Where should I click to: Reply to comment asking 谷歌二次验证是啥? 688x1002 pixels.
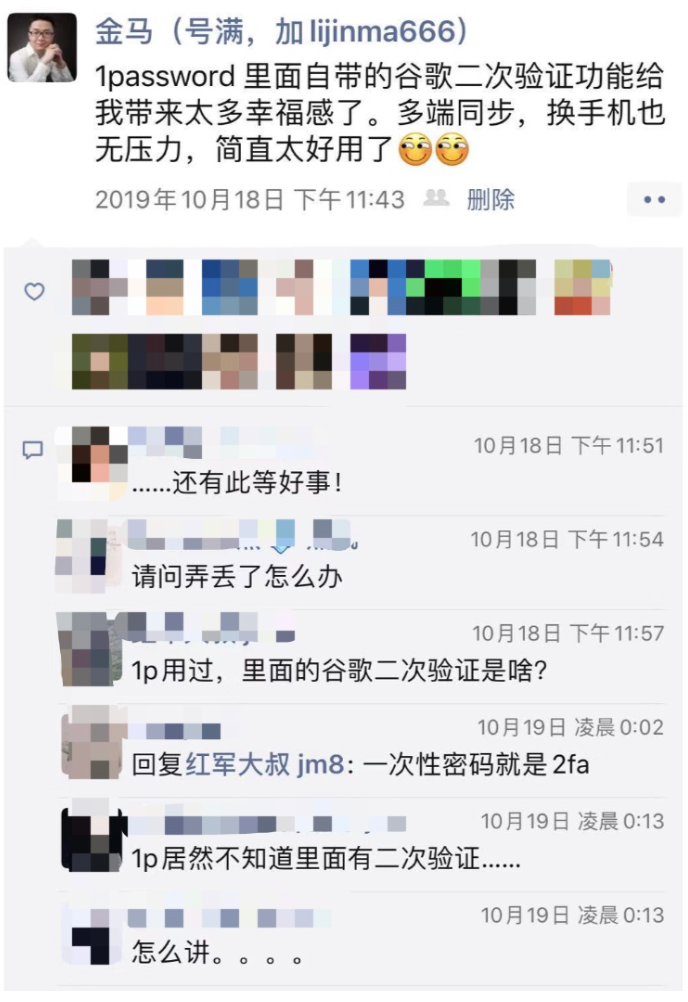coord(340,671)
